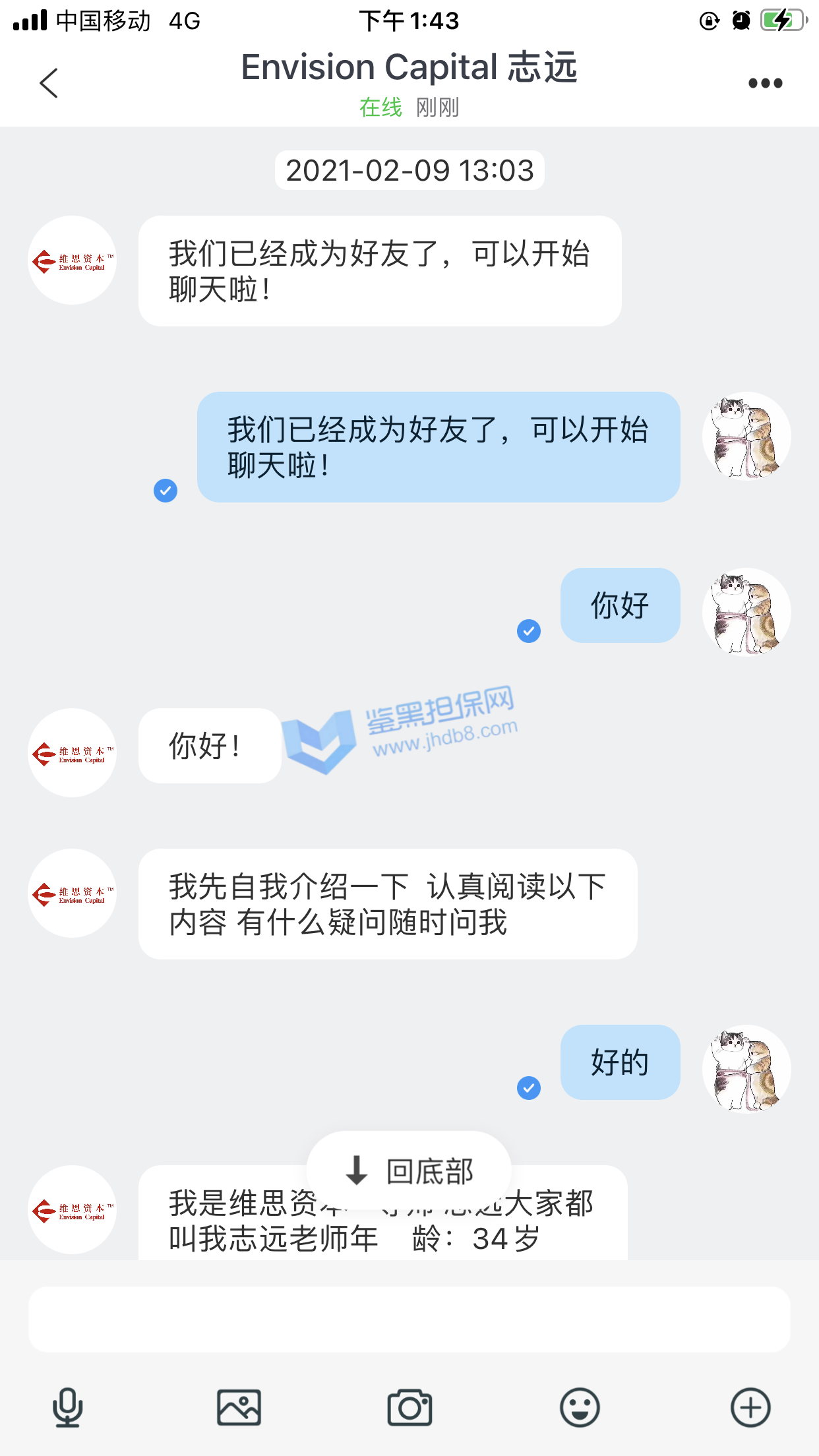Open the emoji picker
The width and height of the screenshot is (819, 1456).
[580, 1407]
